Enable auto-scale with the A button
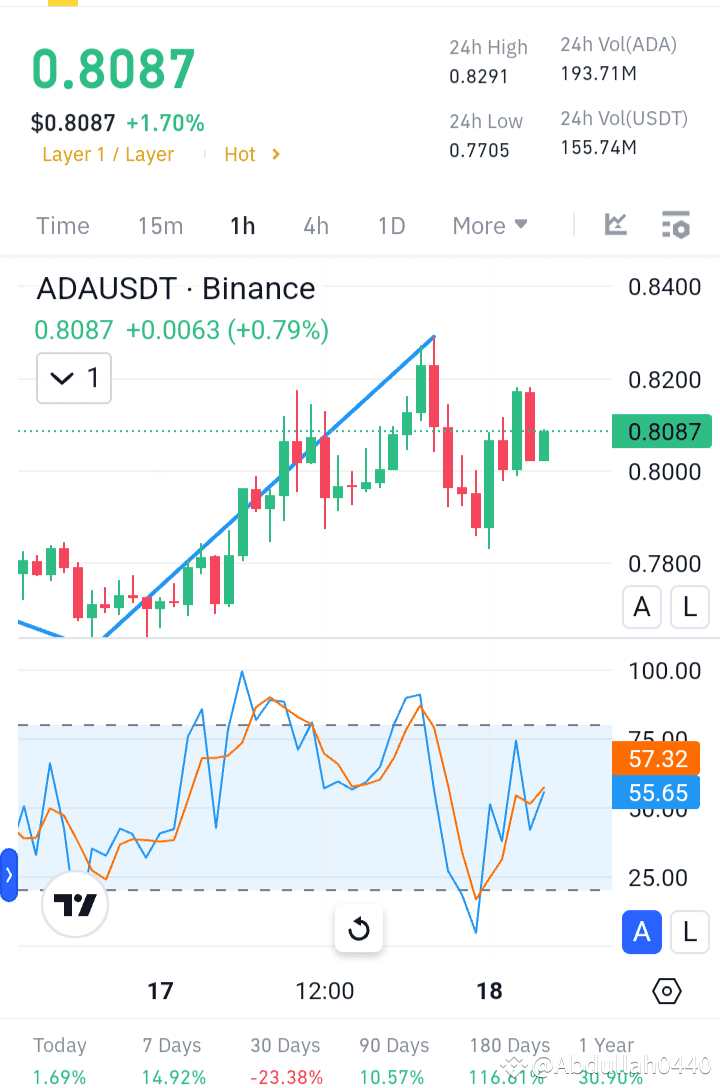Image resolution: width=720 pixels, height=1088 pixels. 641,607
